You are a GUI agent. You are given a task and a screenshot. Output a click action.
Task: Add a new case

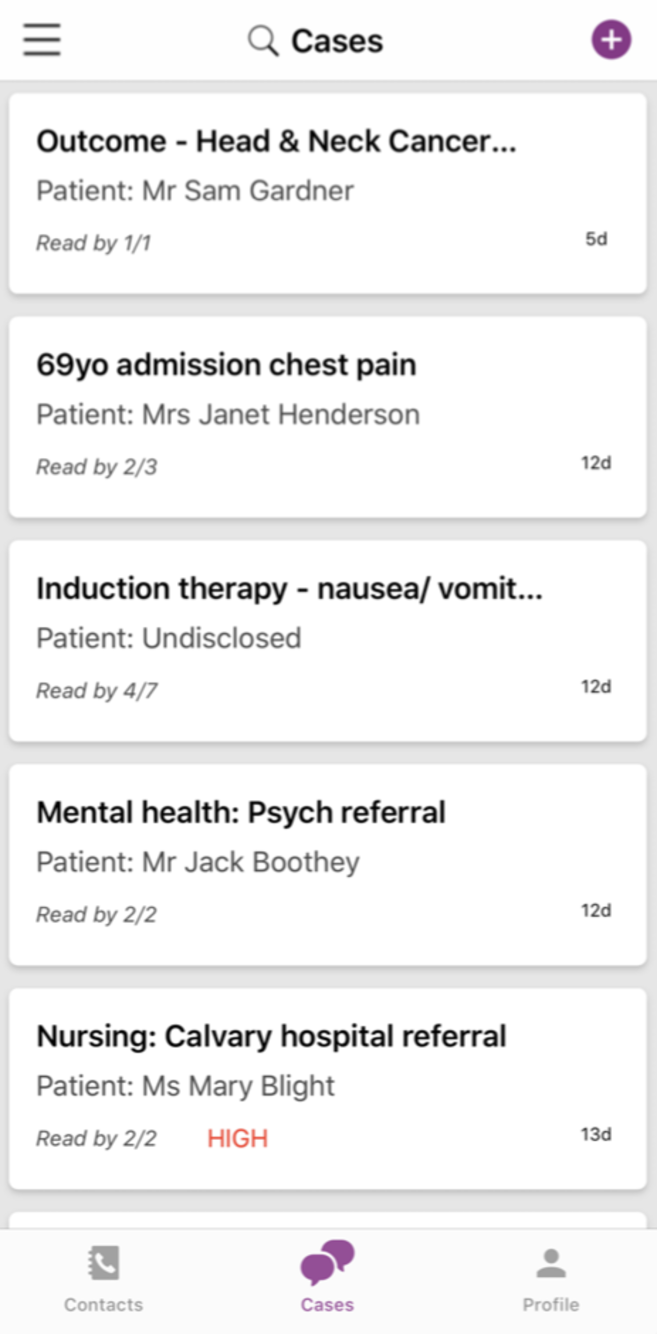coord(611,40)
